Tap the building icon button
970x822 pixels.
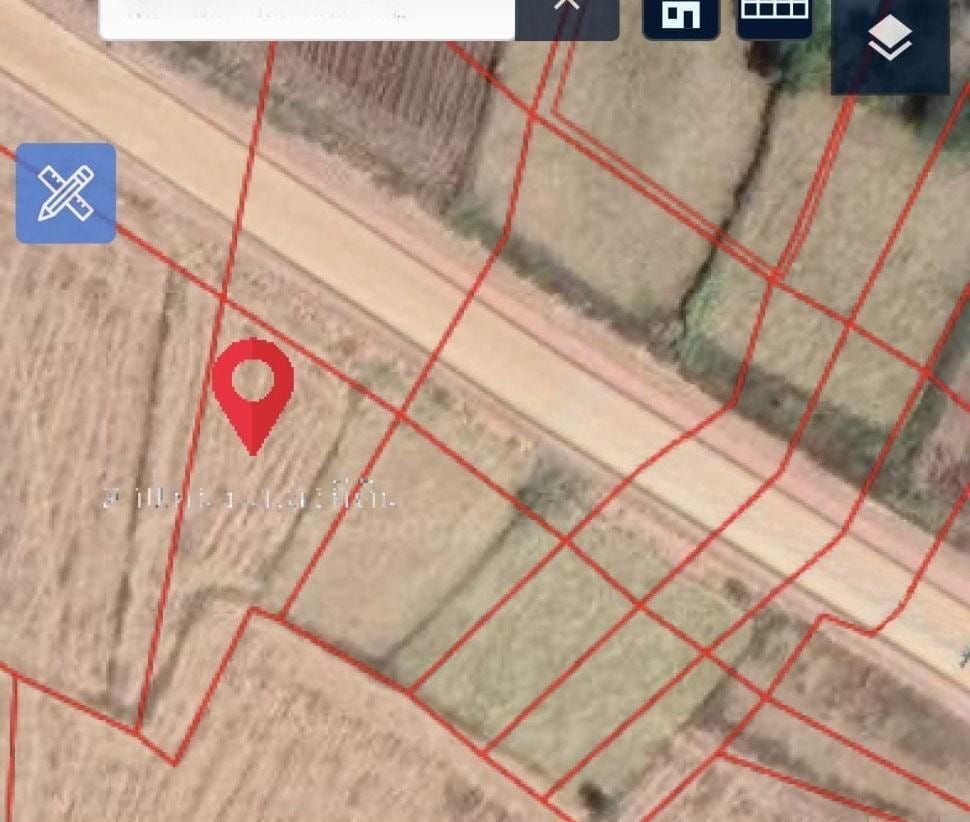[x=680, y=15]
